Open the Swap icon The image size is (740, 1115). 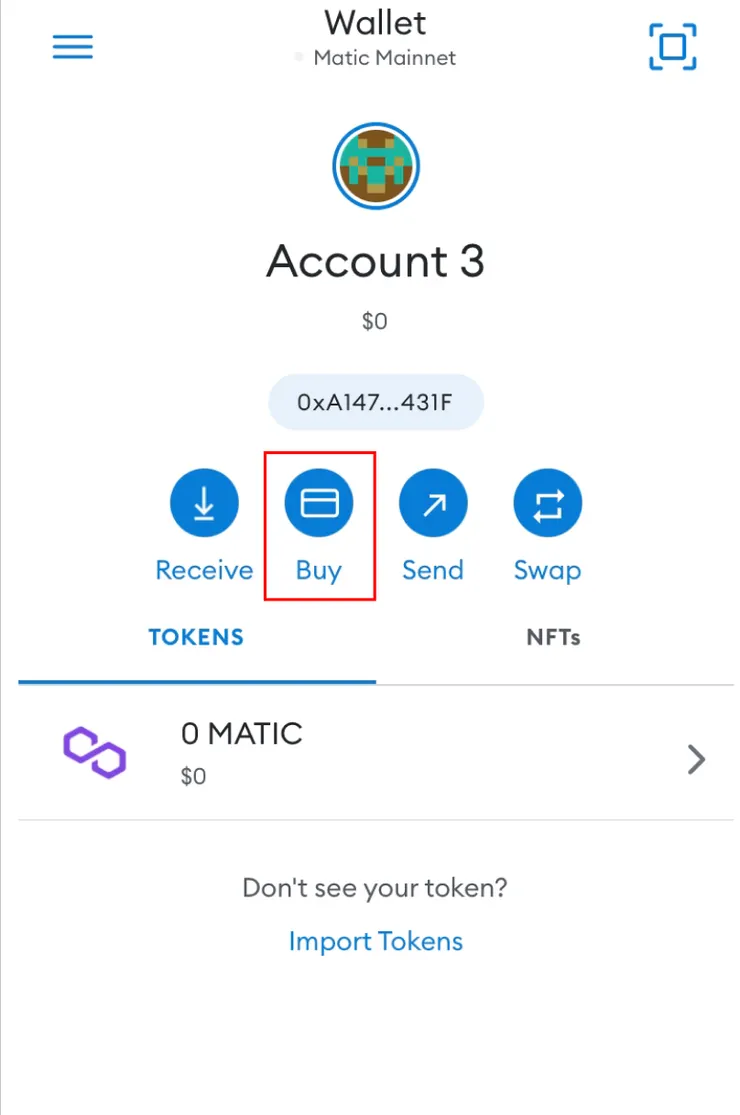(547, 503)
